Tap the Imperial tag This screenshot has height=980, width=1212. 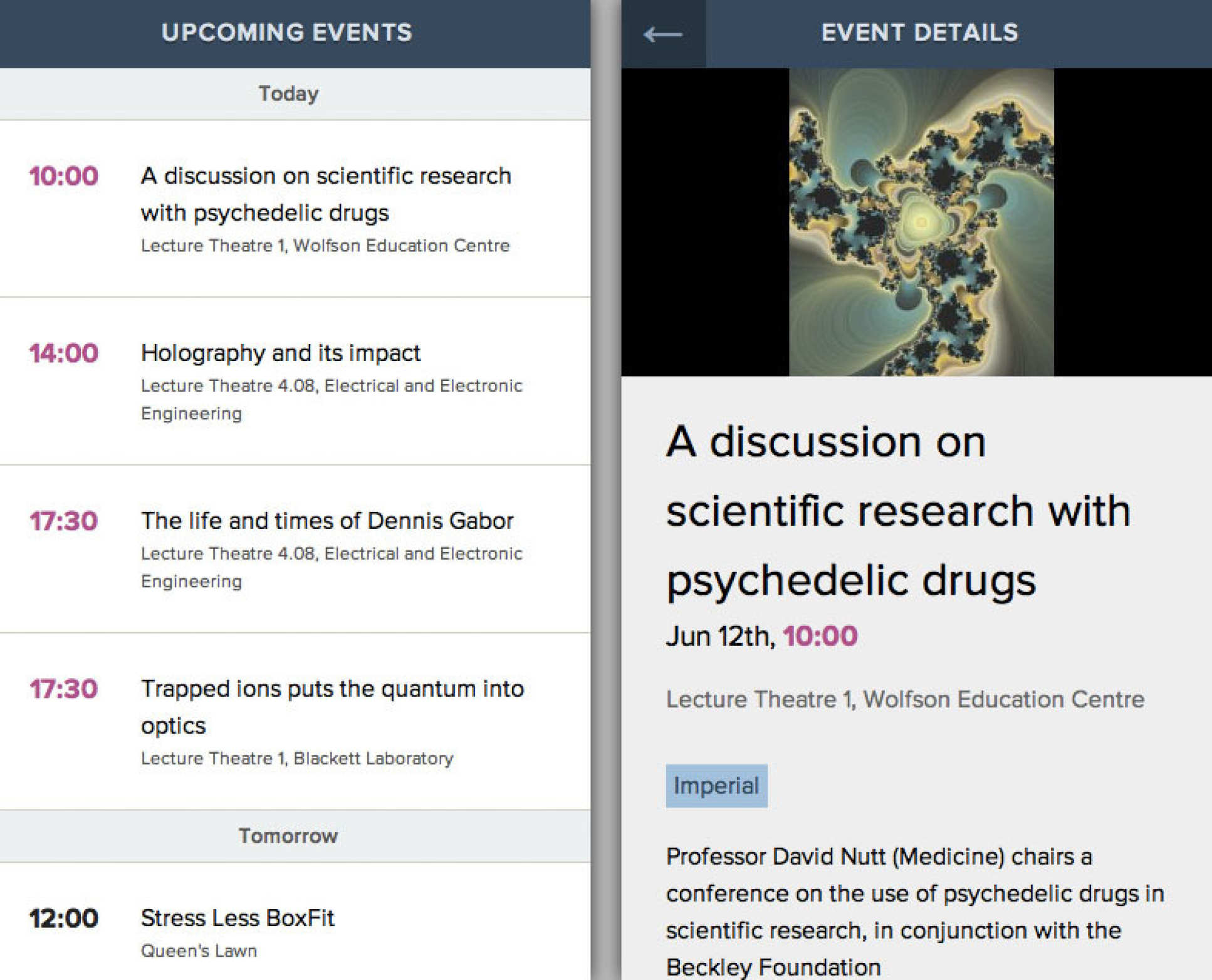click(716, 786)
